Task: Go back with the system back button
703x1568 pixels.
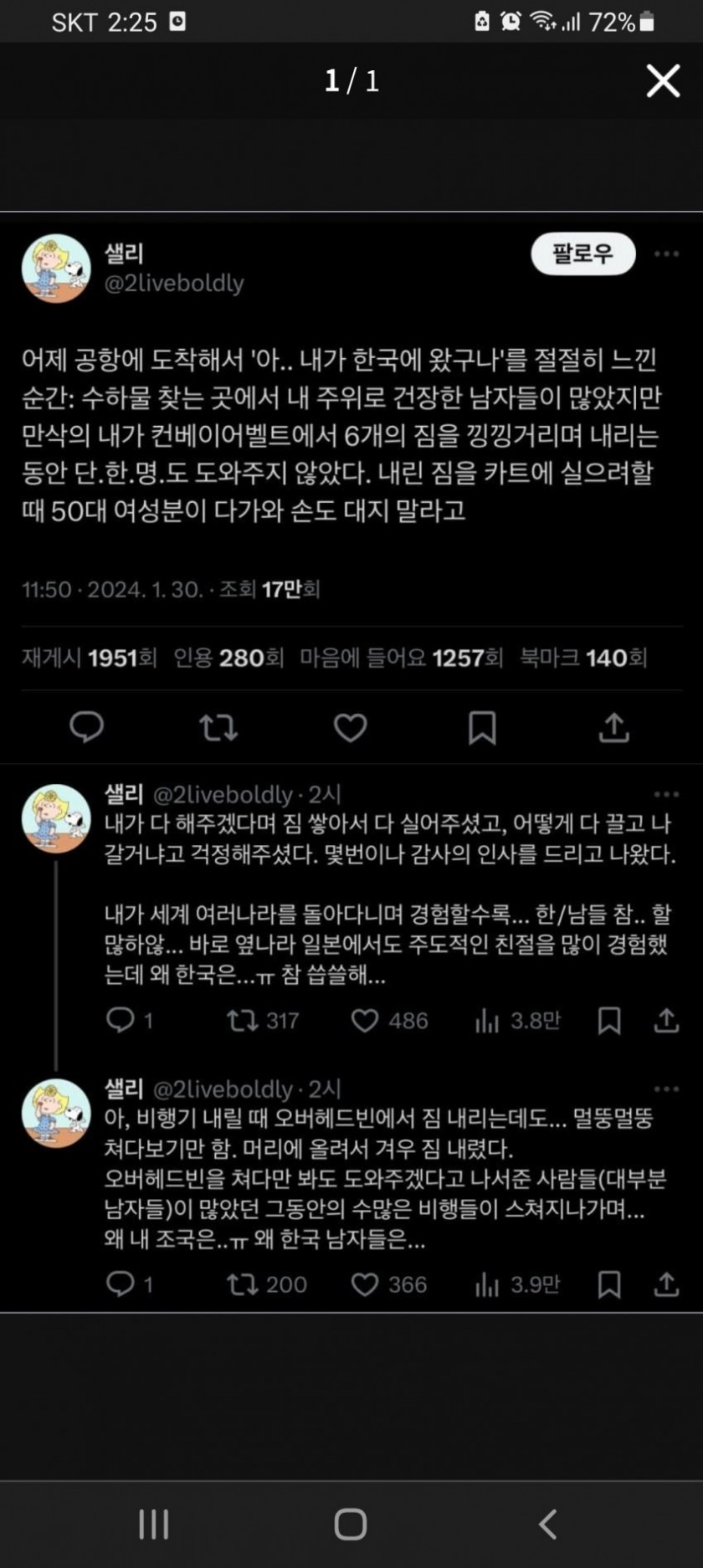Action: [548, 1524]
